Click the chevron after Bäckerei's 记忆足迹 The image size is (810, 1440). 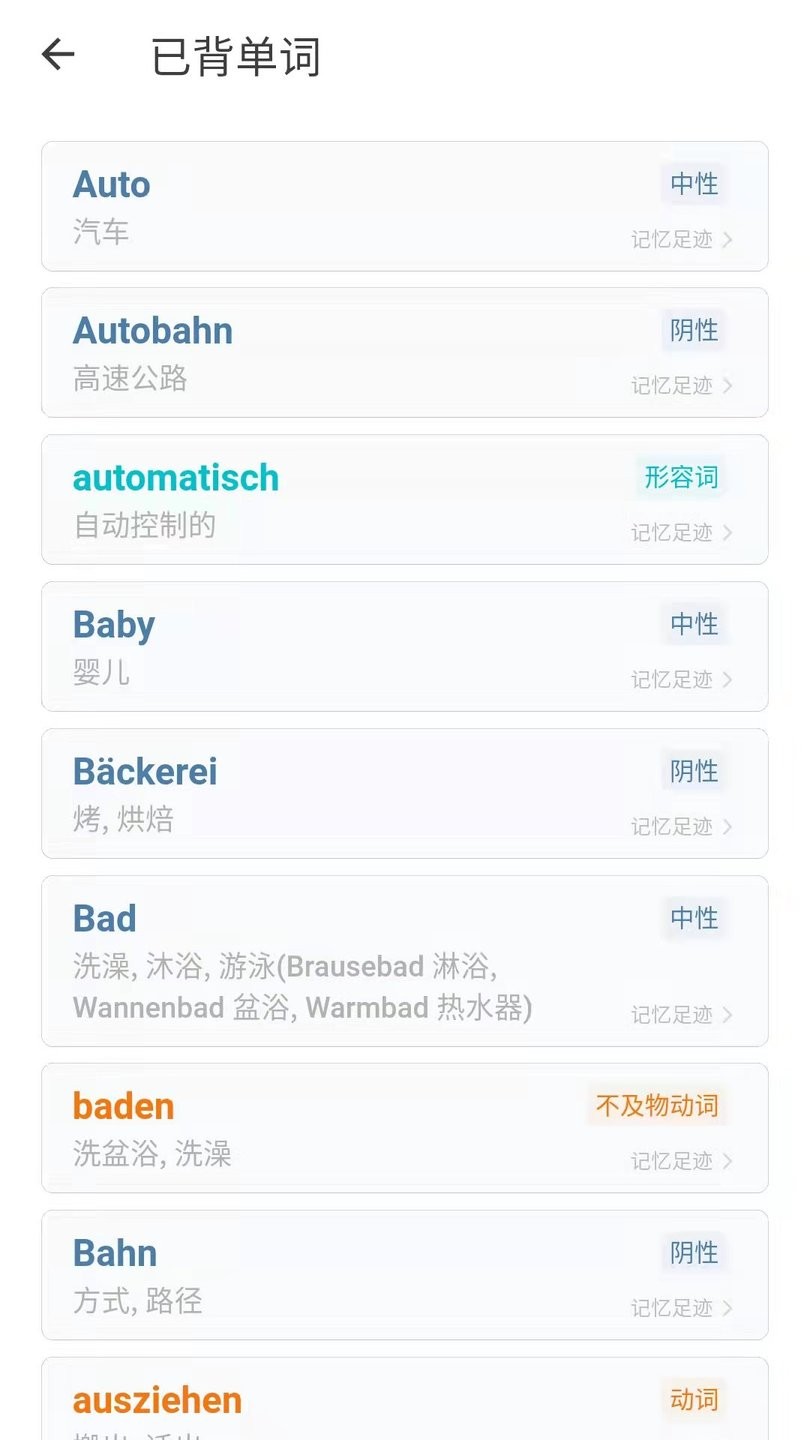tap(729, 827)
